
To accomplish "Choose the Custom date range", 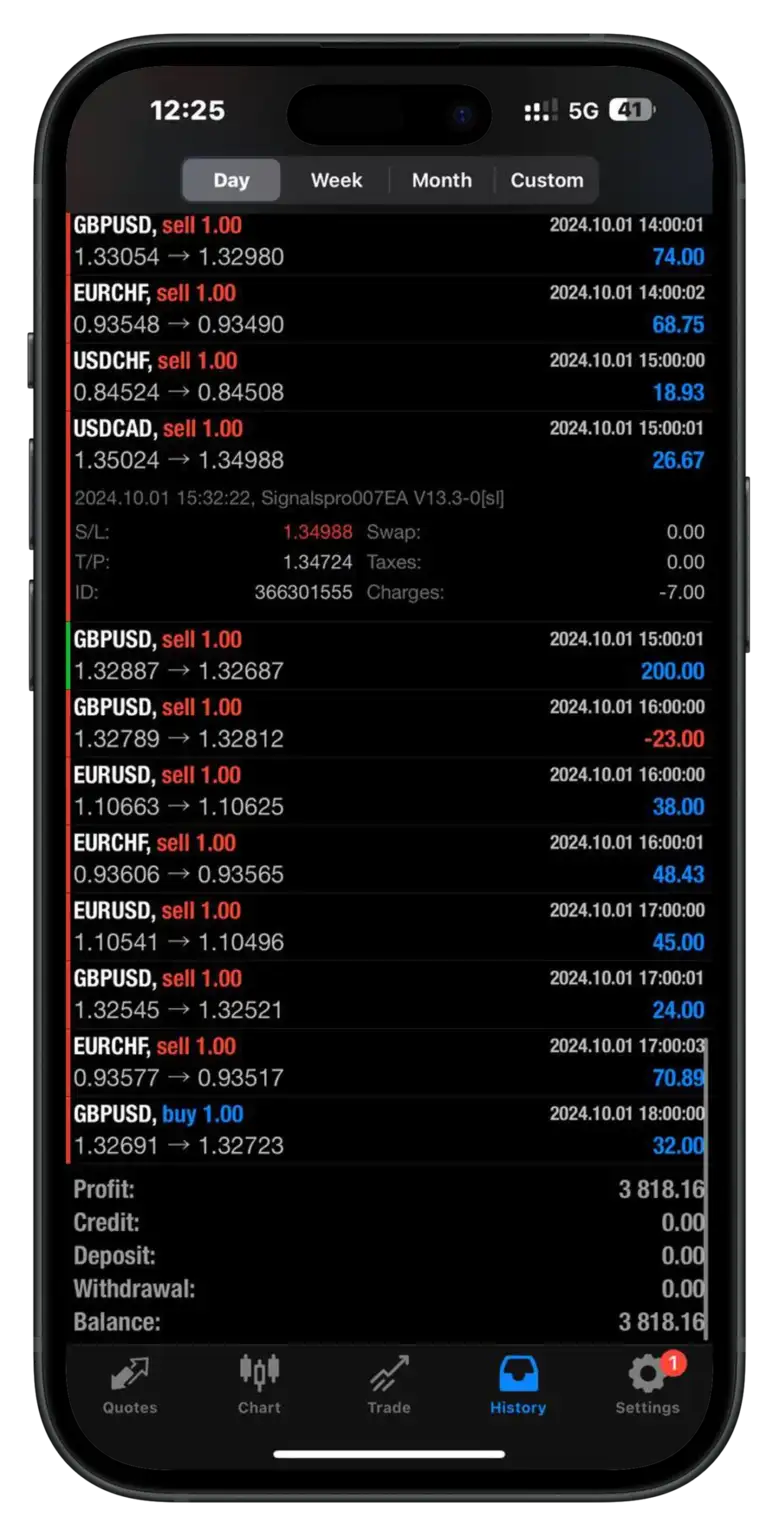I will (x=546, y=181).
